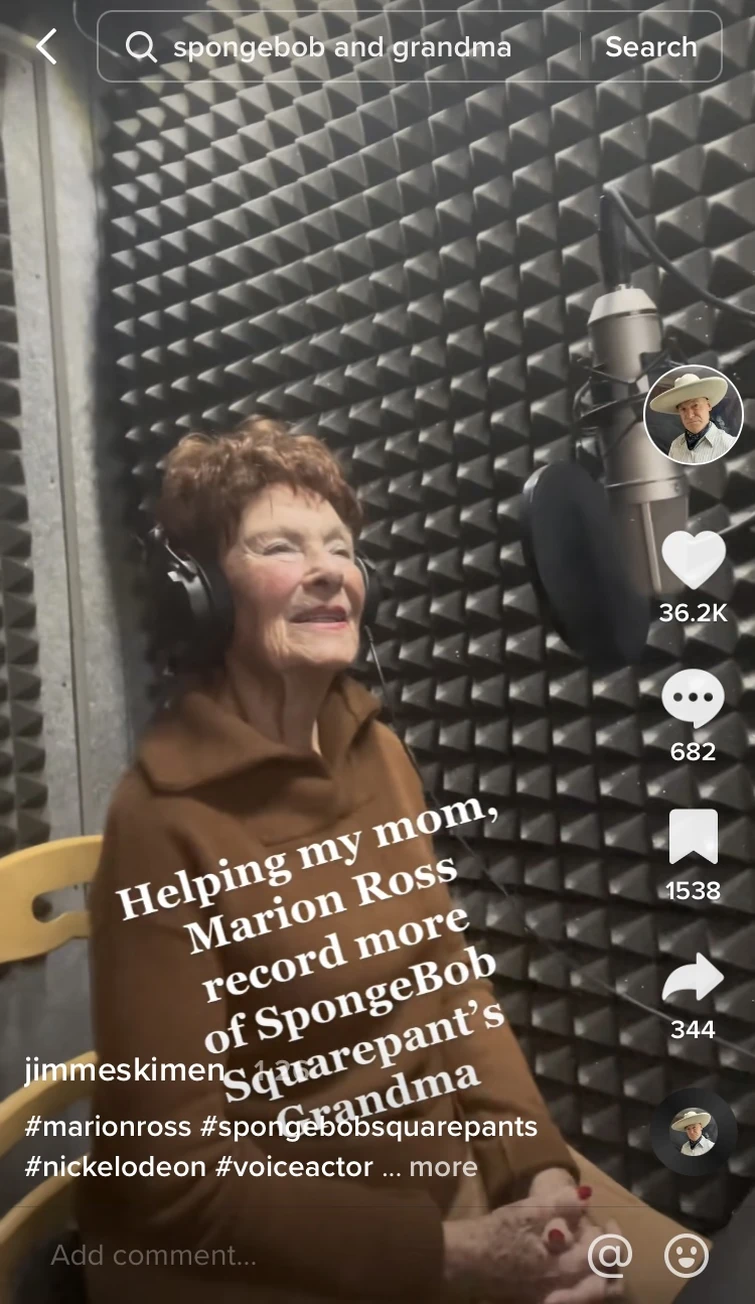
Task: Open the #marionross hashtag
Action: (108, 1127)
